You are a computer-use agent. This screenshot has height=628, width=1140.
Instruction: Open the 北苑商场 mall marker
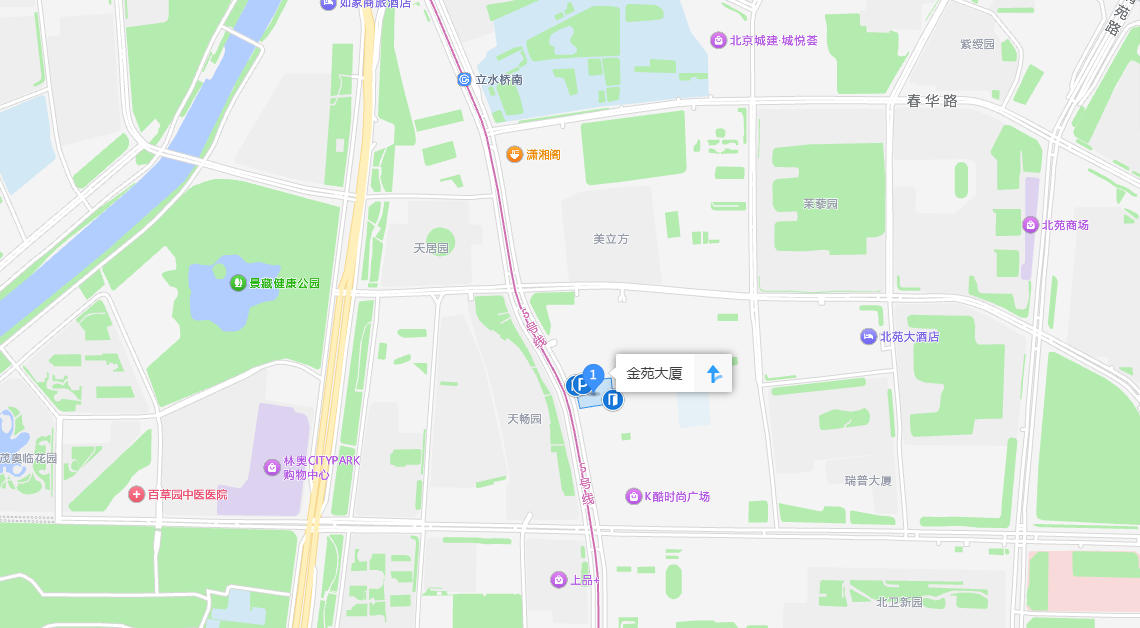pos(1030,225)
